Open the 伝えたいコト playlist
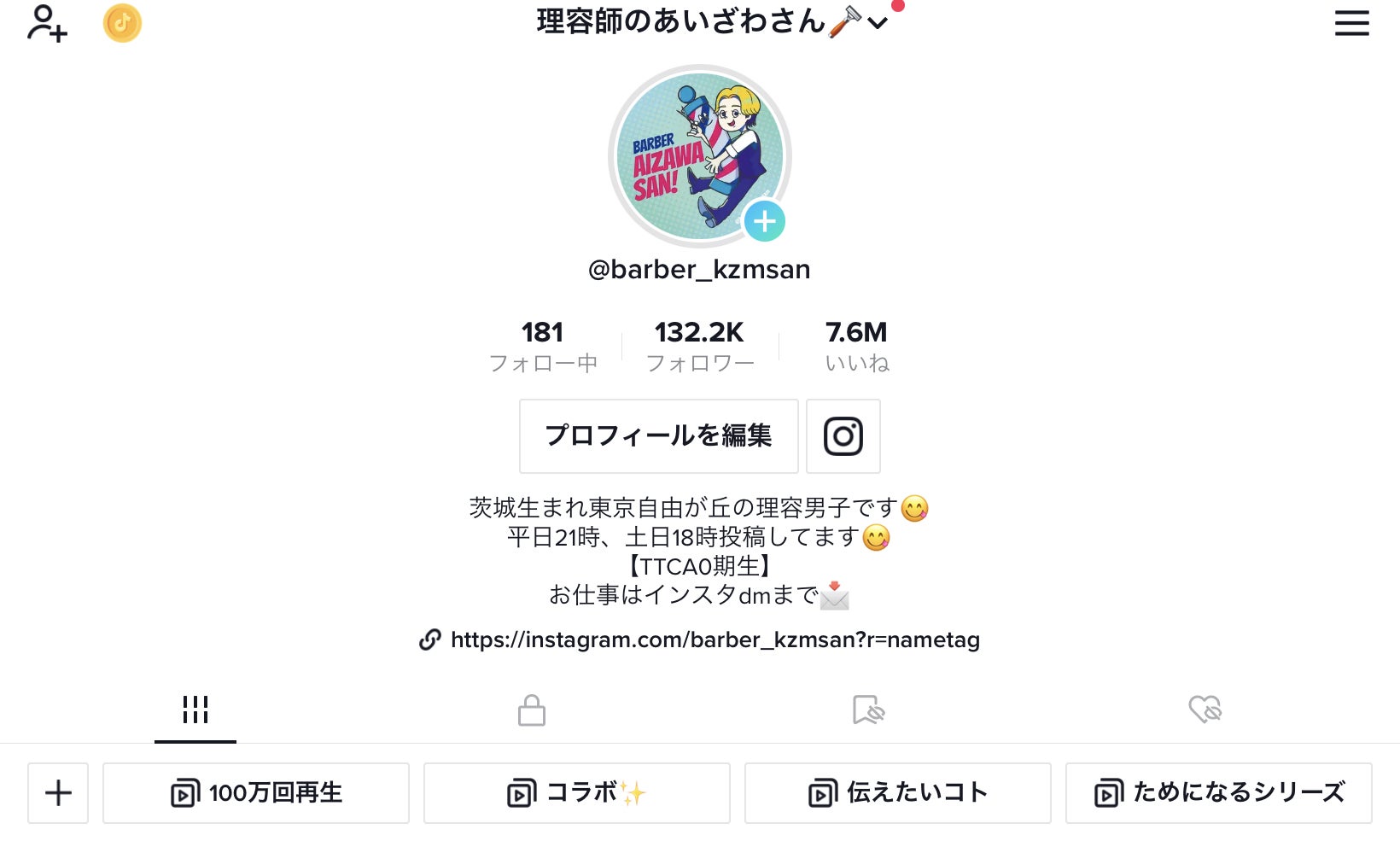This screenshot has width=1400, height=841. 898,793
